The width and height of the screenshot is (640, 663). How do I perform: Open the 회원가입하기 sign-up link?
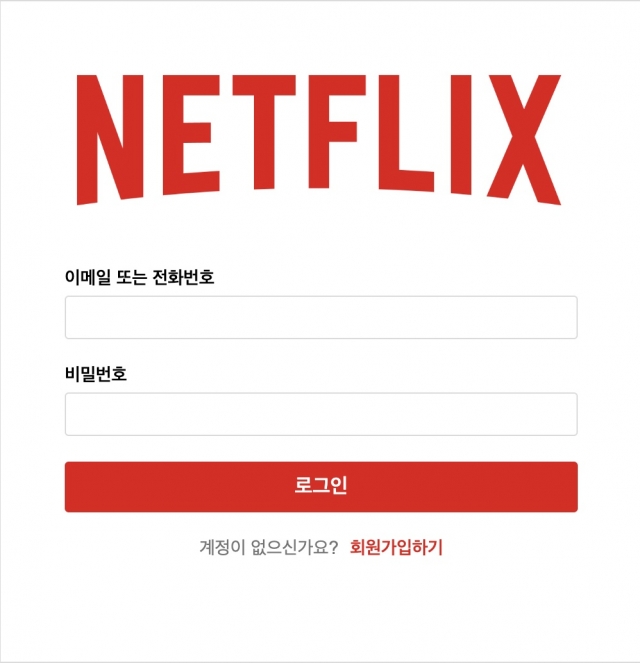coord(396,547)
